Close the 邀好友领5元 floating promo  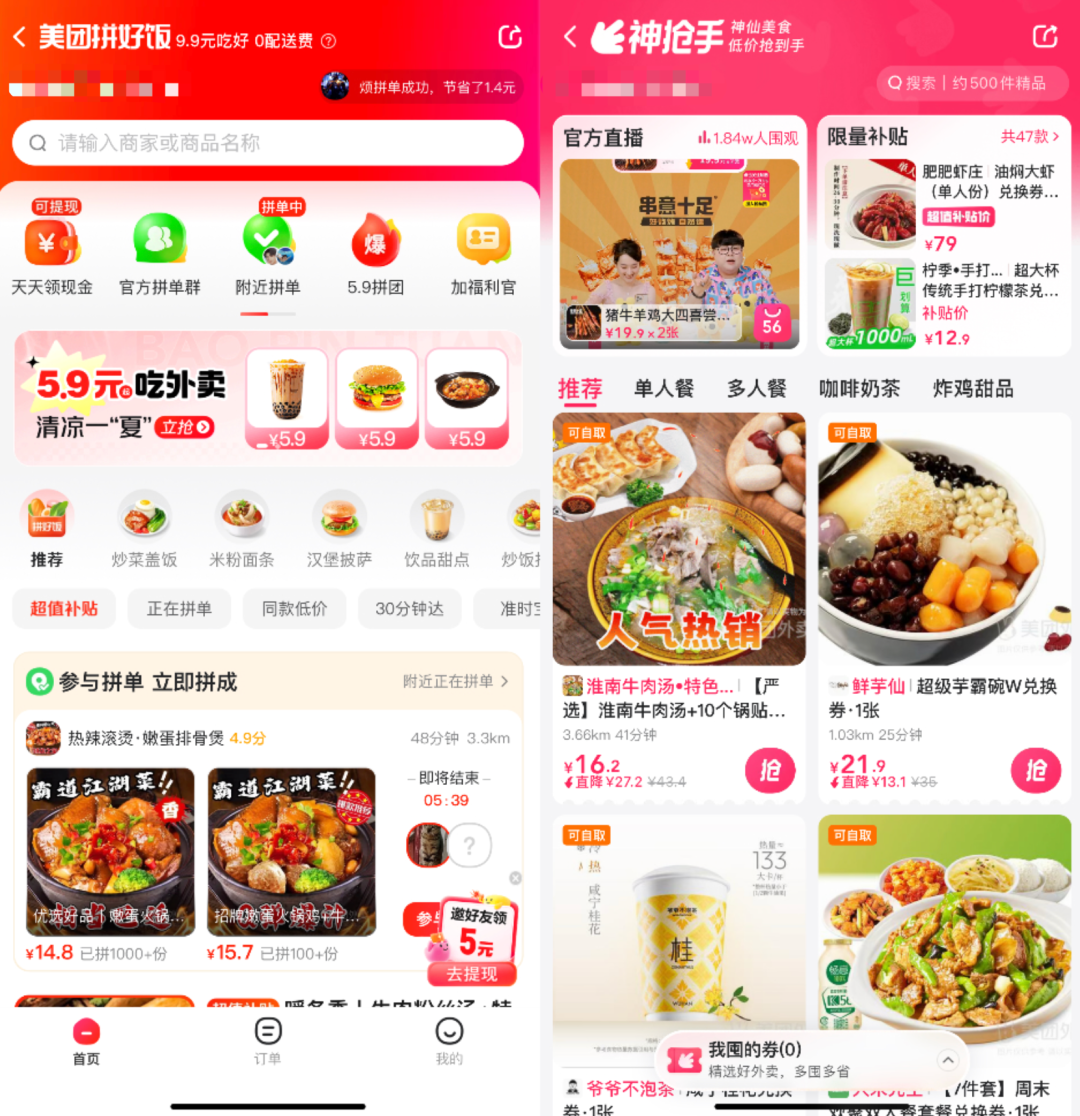click(x=515, y=878)
